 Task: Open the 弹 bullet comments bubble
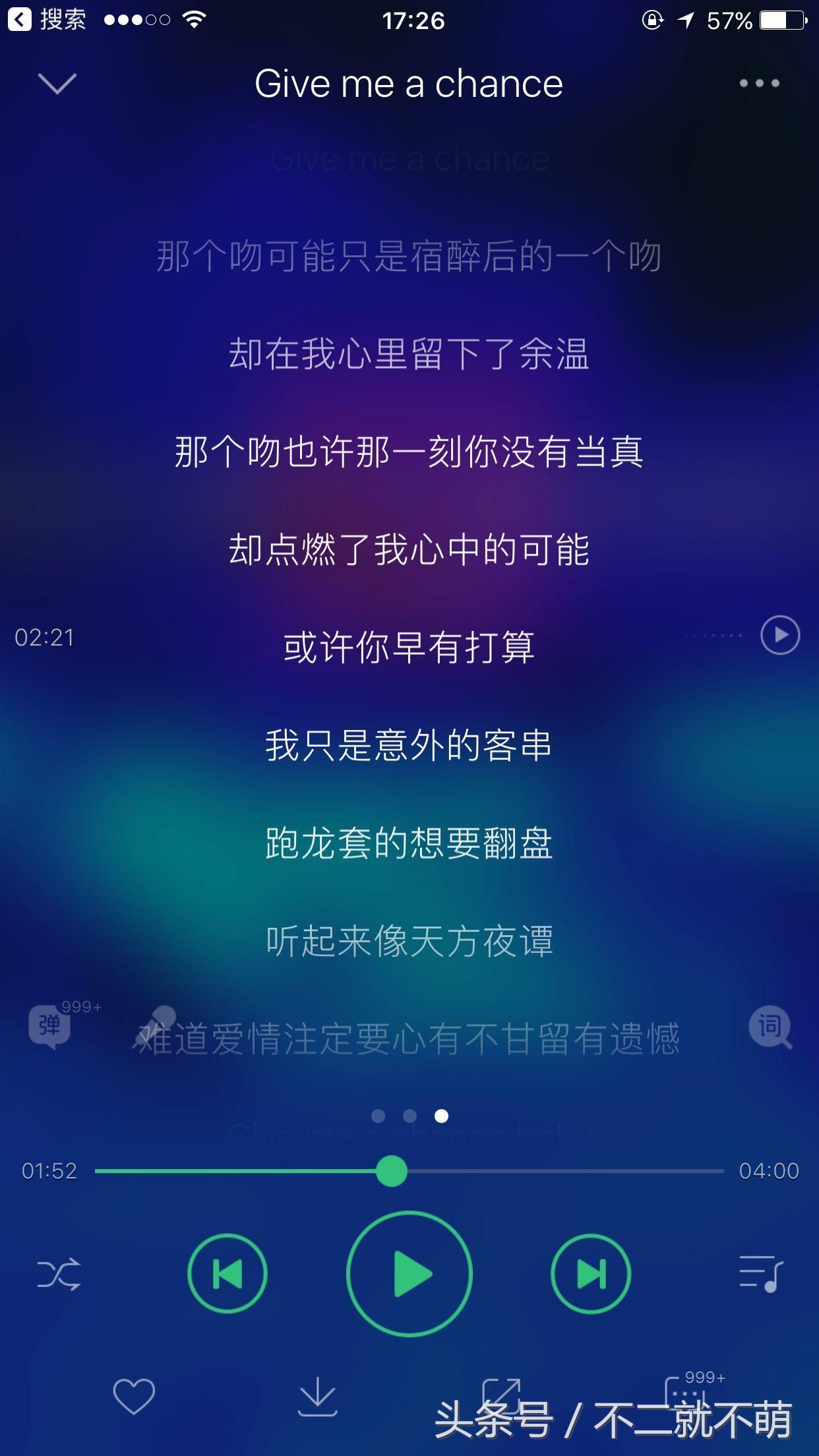51,1026
